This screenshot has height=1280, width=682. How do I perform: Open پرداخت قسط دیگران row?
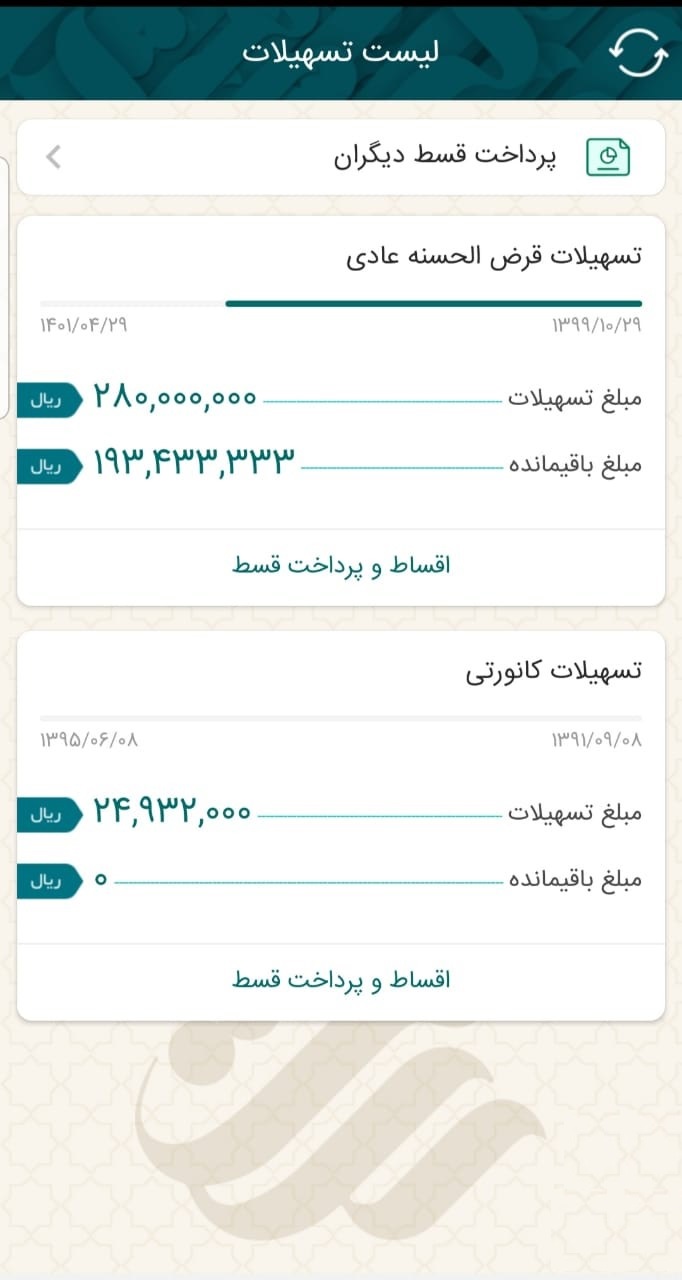341,157
